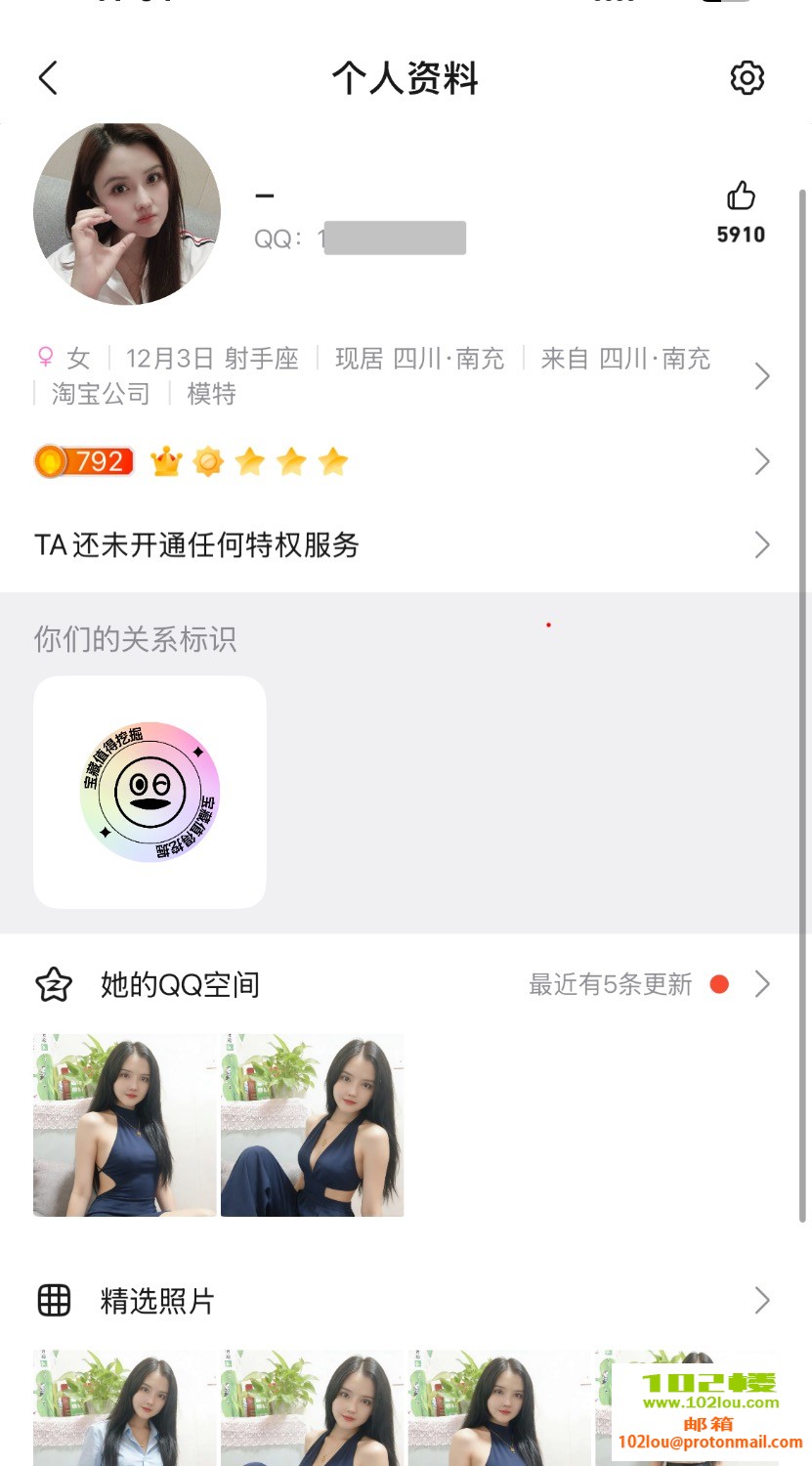Open second QQ空间 photo
Viewport: 812px width, 1466px height.
(x=312, y=1125)
